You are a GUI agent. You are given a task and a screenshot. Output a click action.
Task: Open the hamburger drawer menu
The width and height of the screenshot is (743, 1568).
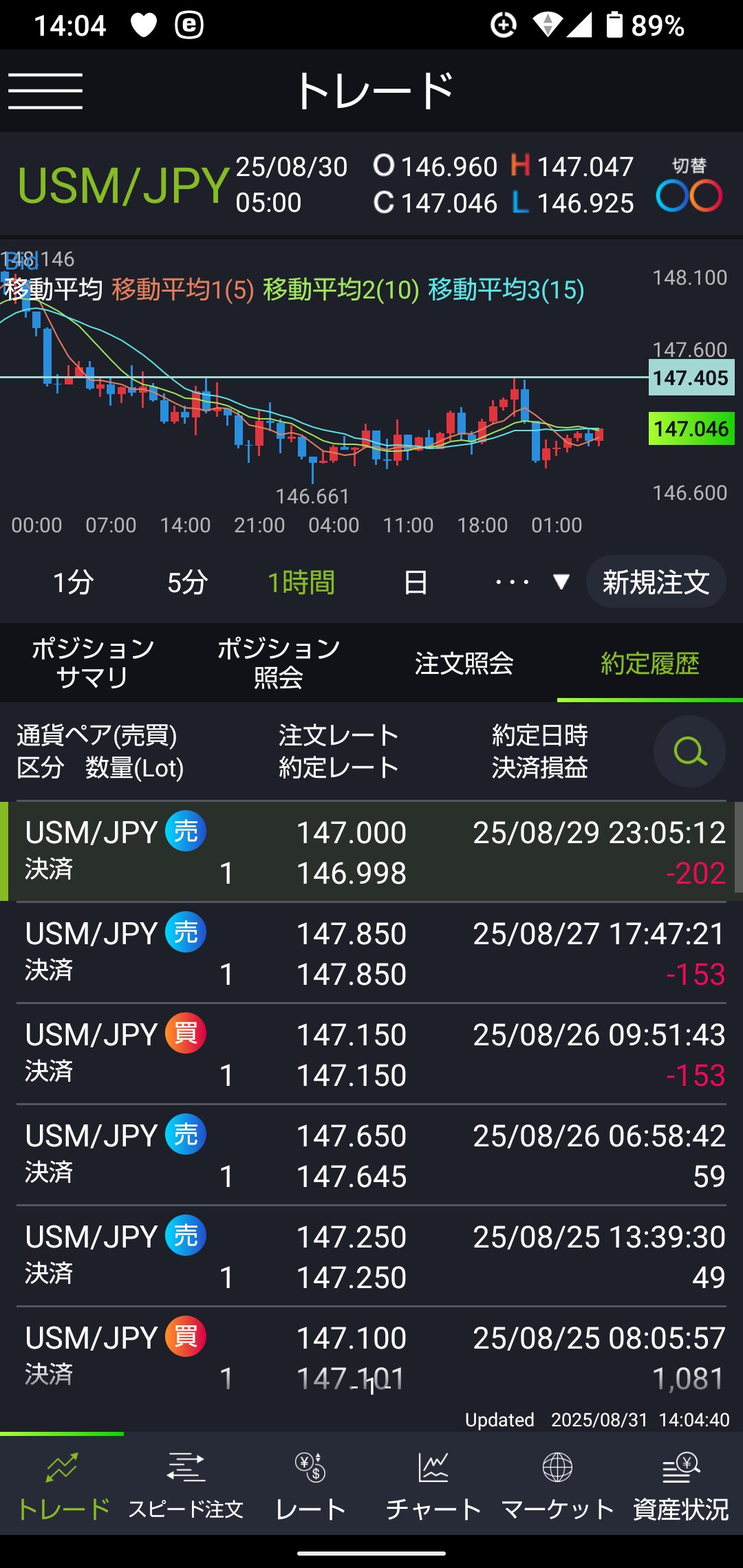[x=45, y=91]
